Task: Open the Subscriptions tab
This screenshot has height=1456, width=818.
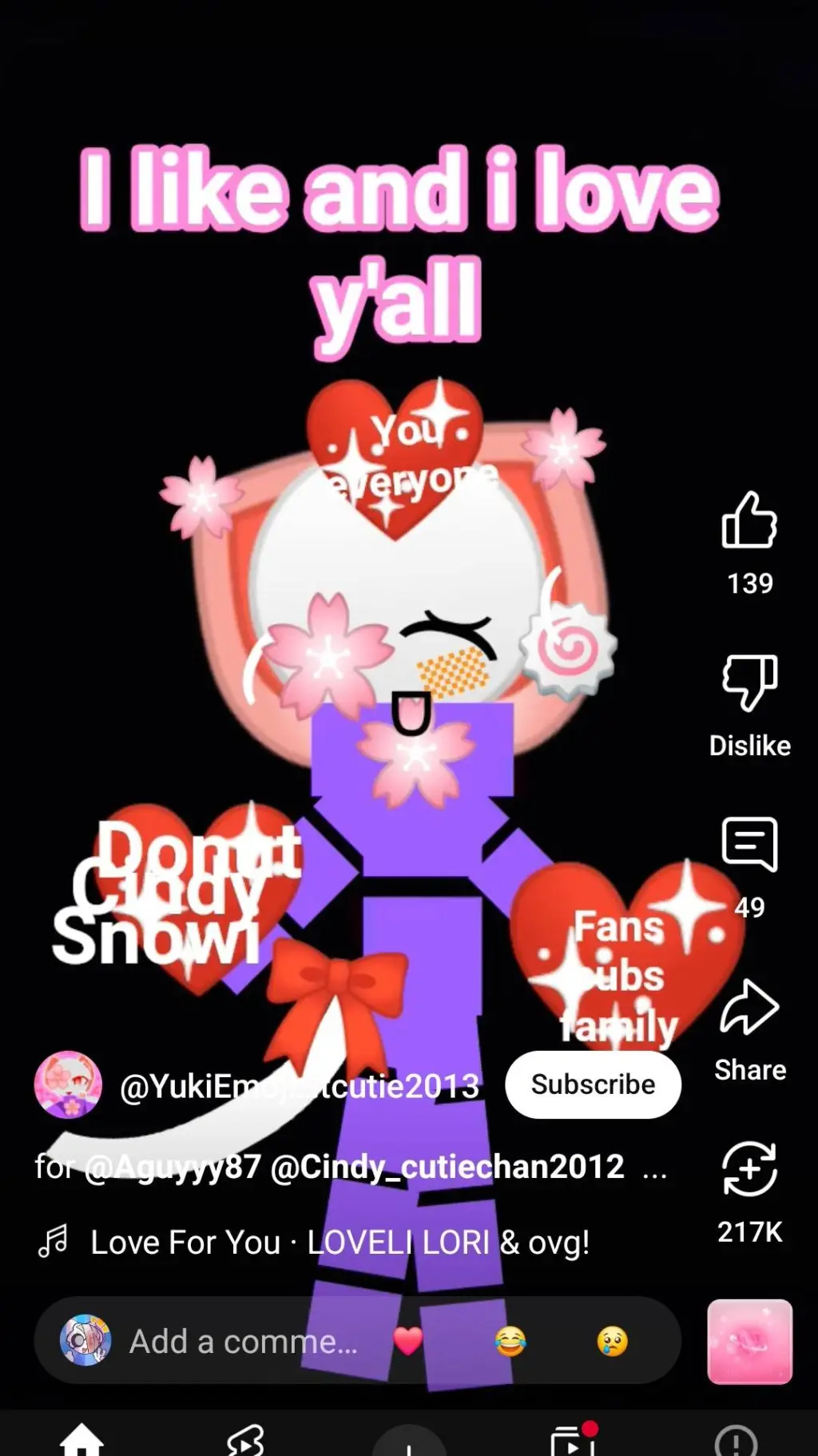Action: pyautogui.click(x=573, y=1440)
